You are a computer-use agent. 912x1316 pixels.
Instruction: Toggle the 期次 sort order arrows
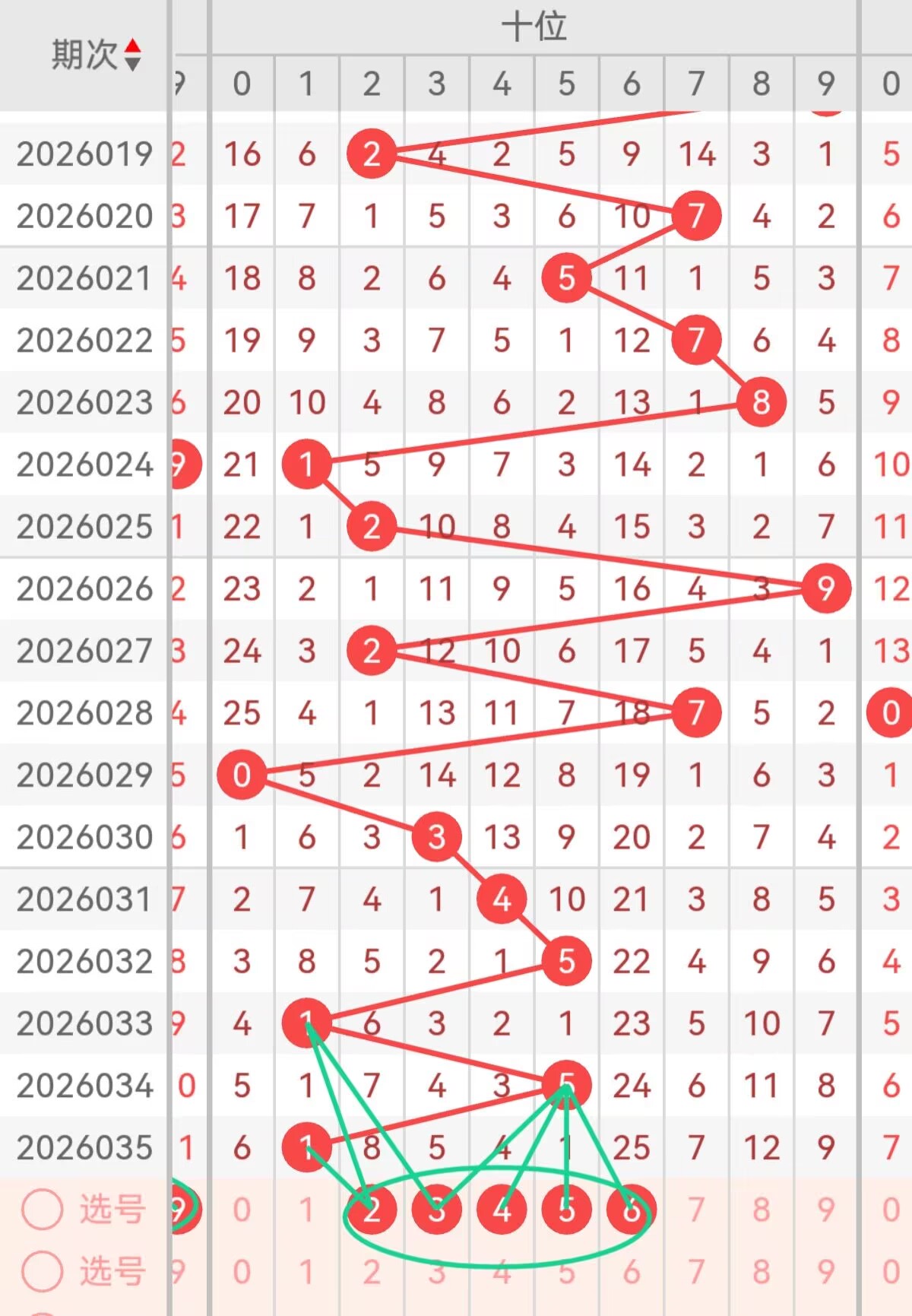[x=132, y=55]
